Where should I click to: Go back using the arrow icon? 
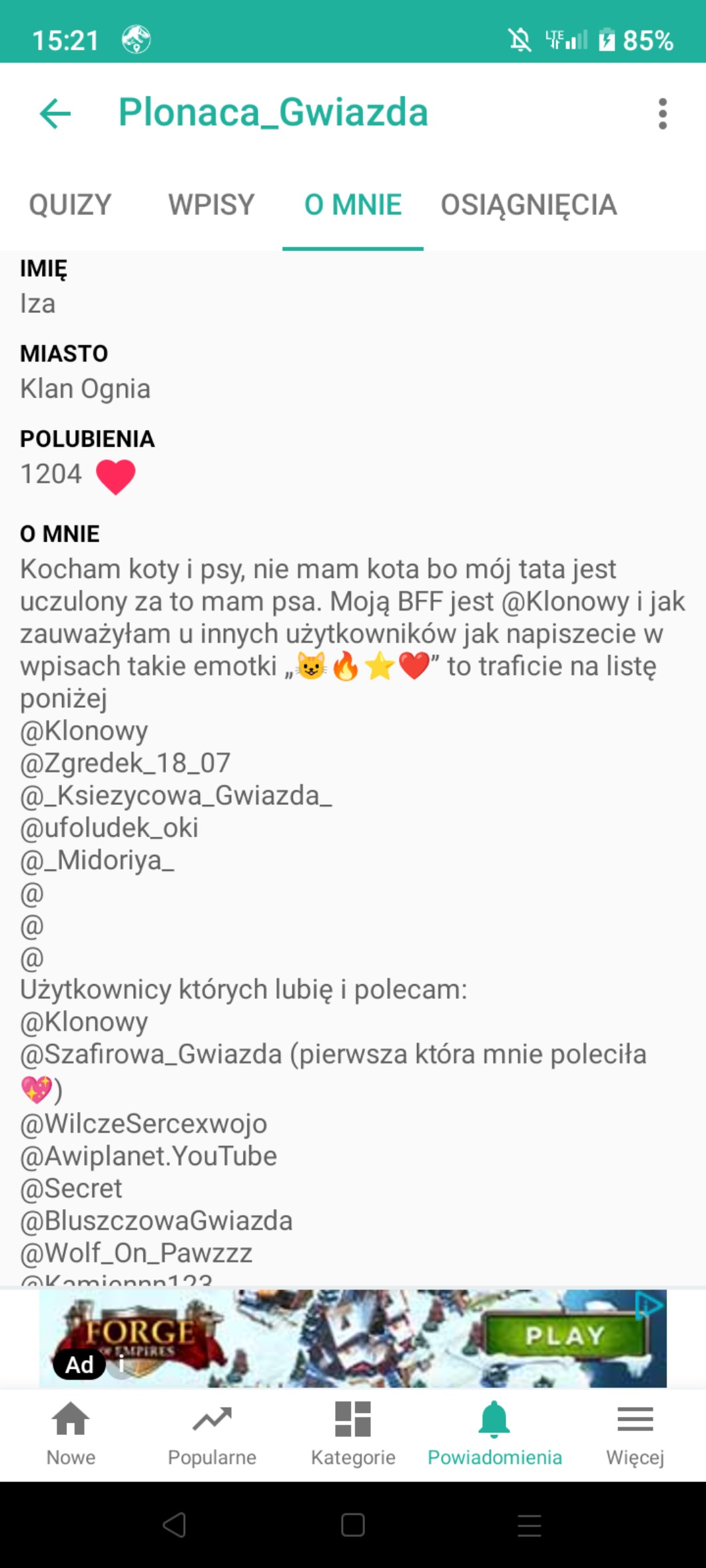pos(55,113)
